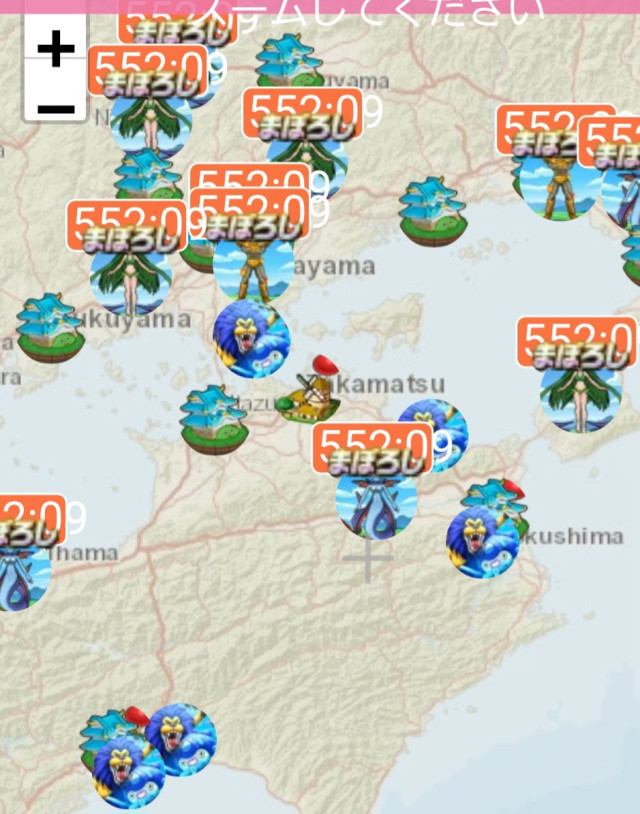Zoom in on the map
Viewport: 640px width, 814px height.
(x=55, y=48)
